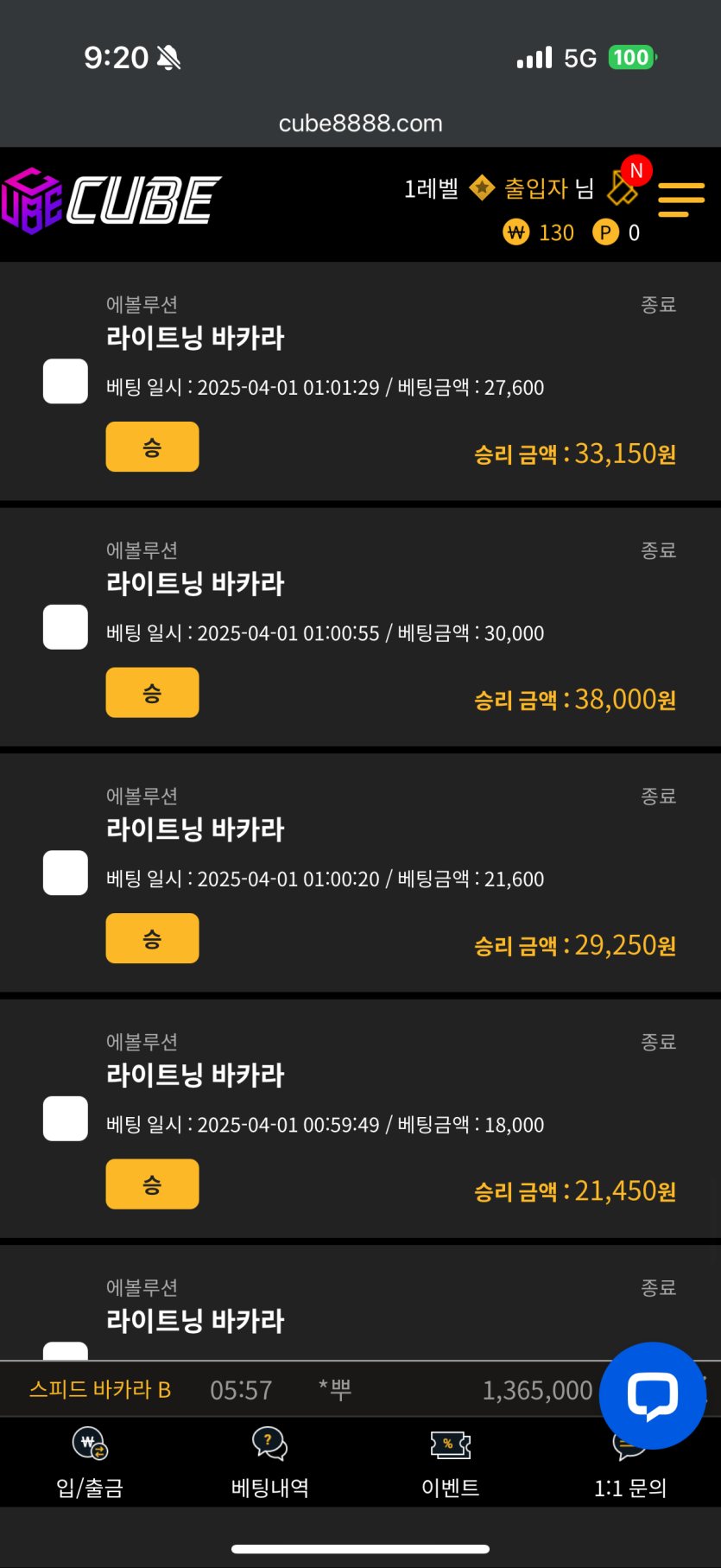Tap the 승 button on the 21,450원 bet

coord(152,1184)
